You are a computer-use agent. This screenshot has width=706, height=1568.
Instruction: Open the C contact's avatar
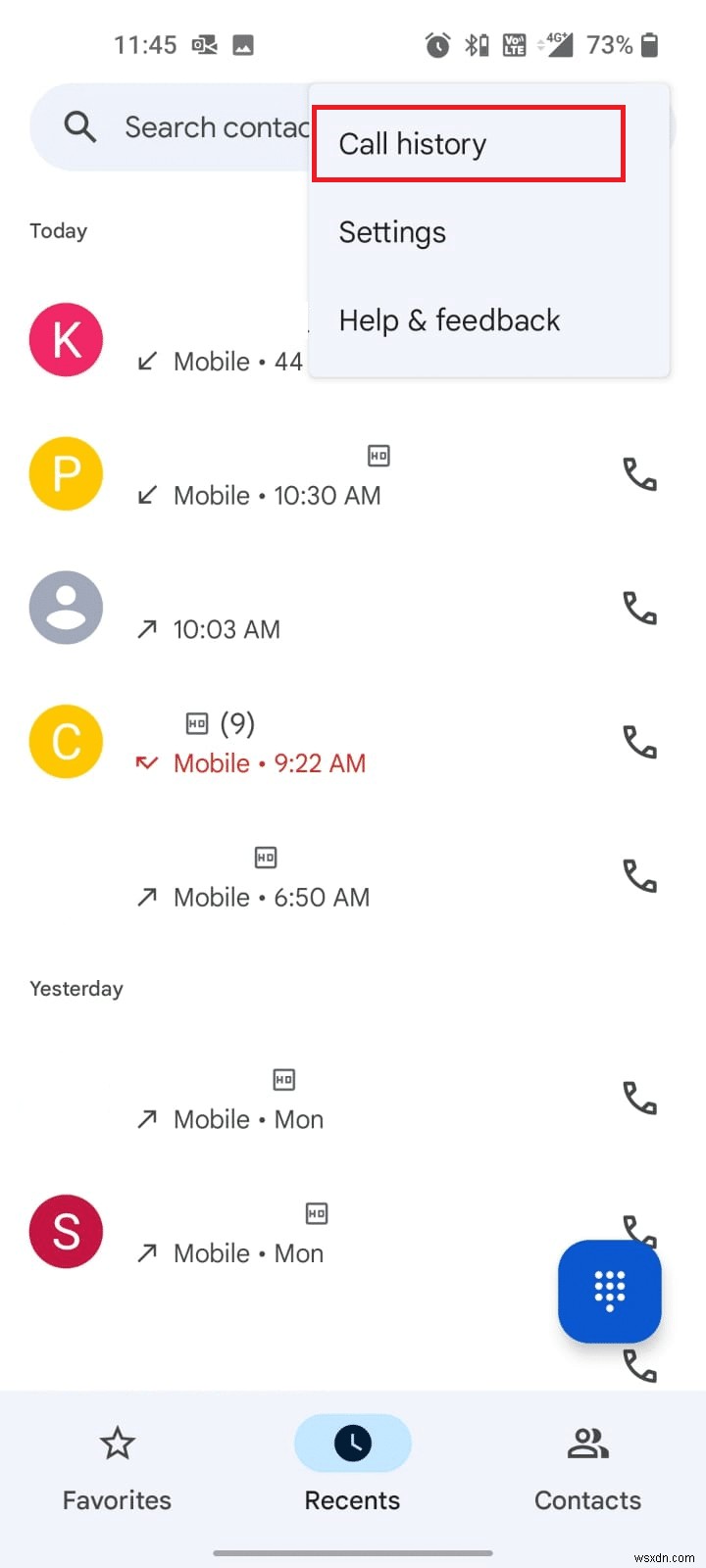pos(66,742)
